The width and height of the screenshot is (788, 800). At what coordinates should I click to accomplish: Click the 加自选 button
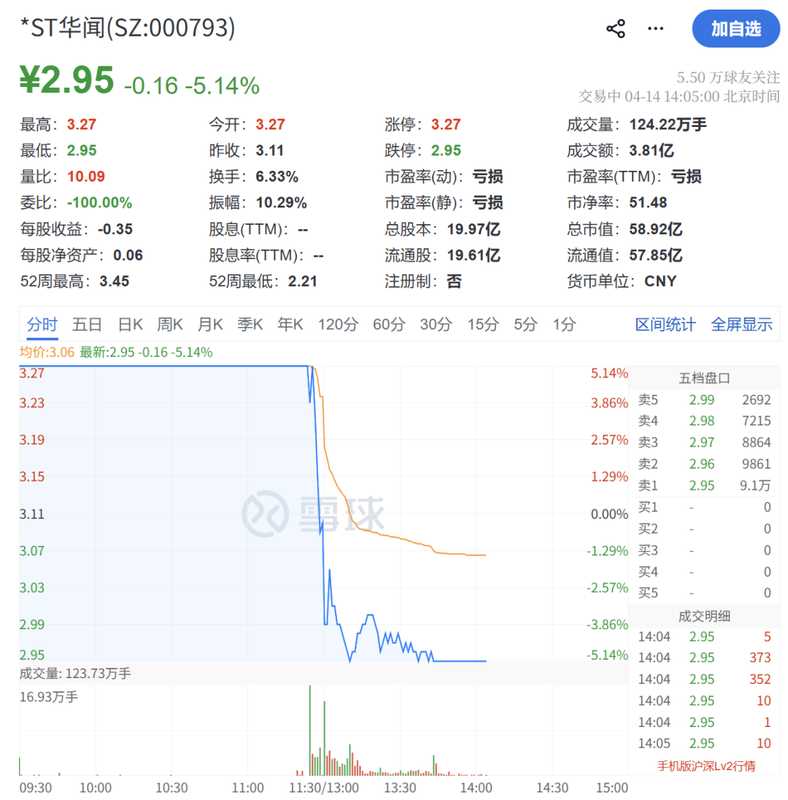tap(736, 30)
